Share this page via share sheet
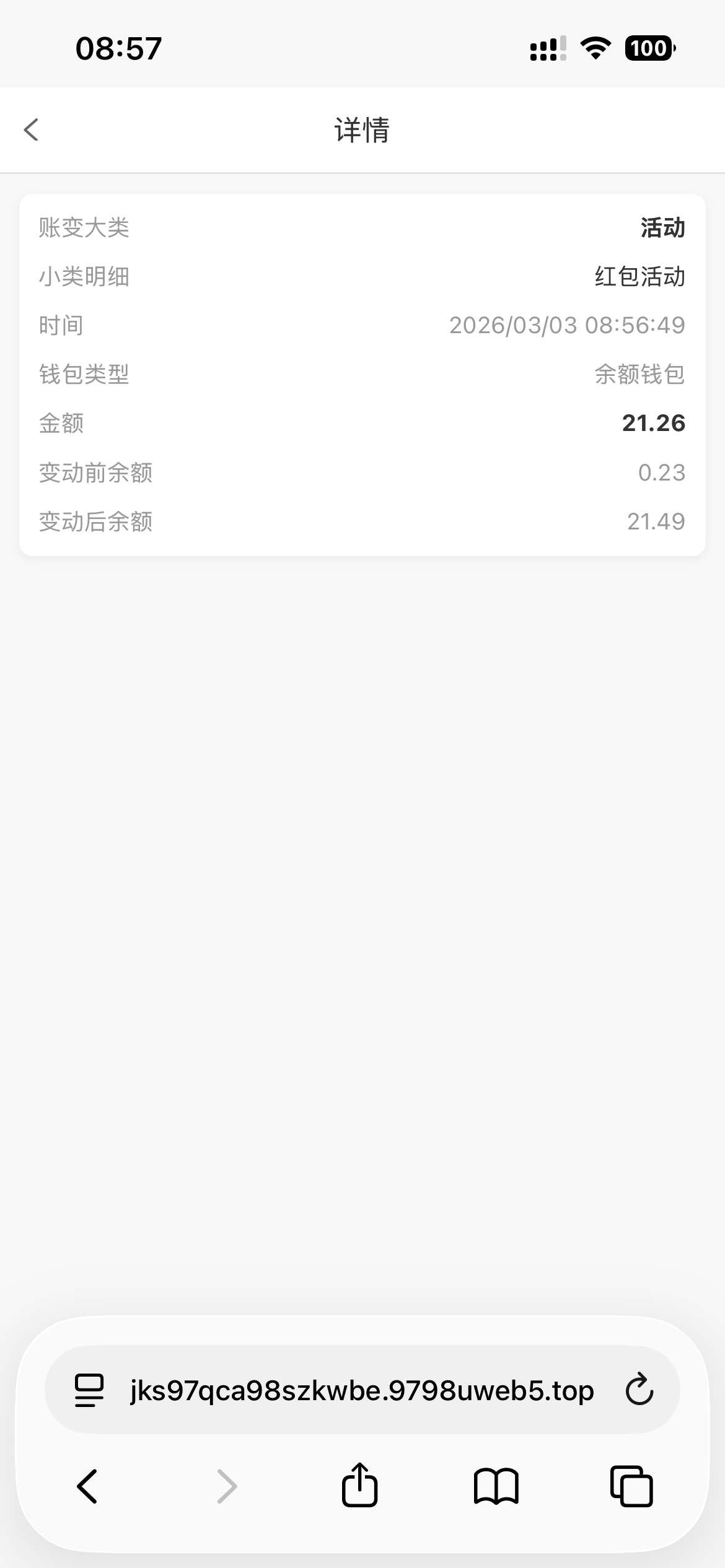This screenshot has width=725, height=1568. coord(359,1485)
